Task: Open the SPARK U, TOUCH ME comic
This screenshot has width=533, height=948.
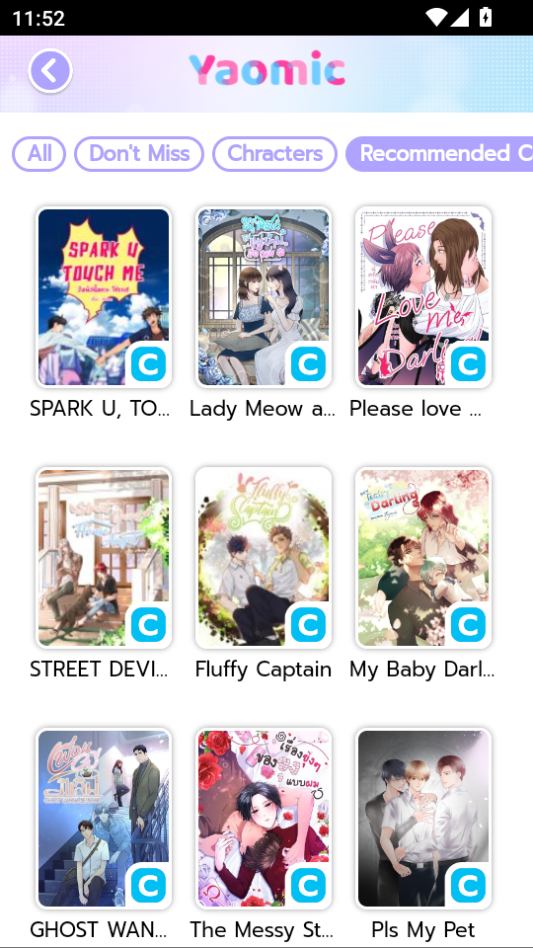Action: [103, 297]
